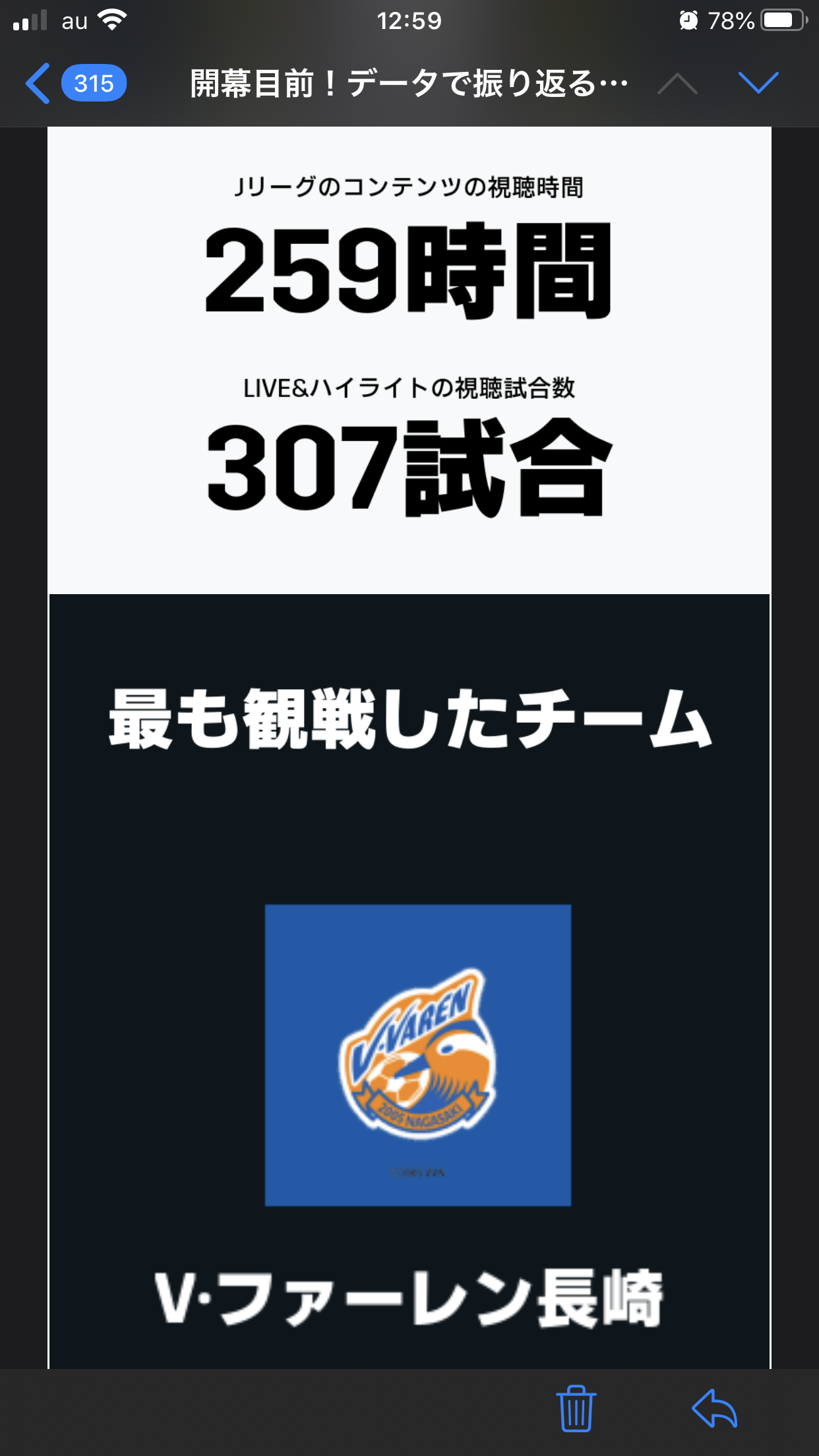Delete this email with the trash icon

(576, 1409)
